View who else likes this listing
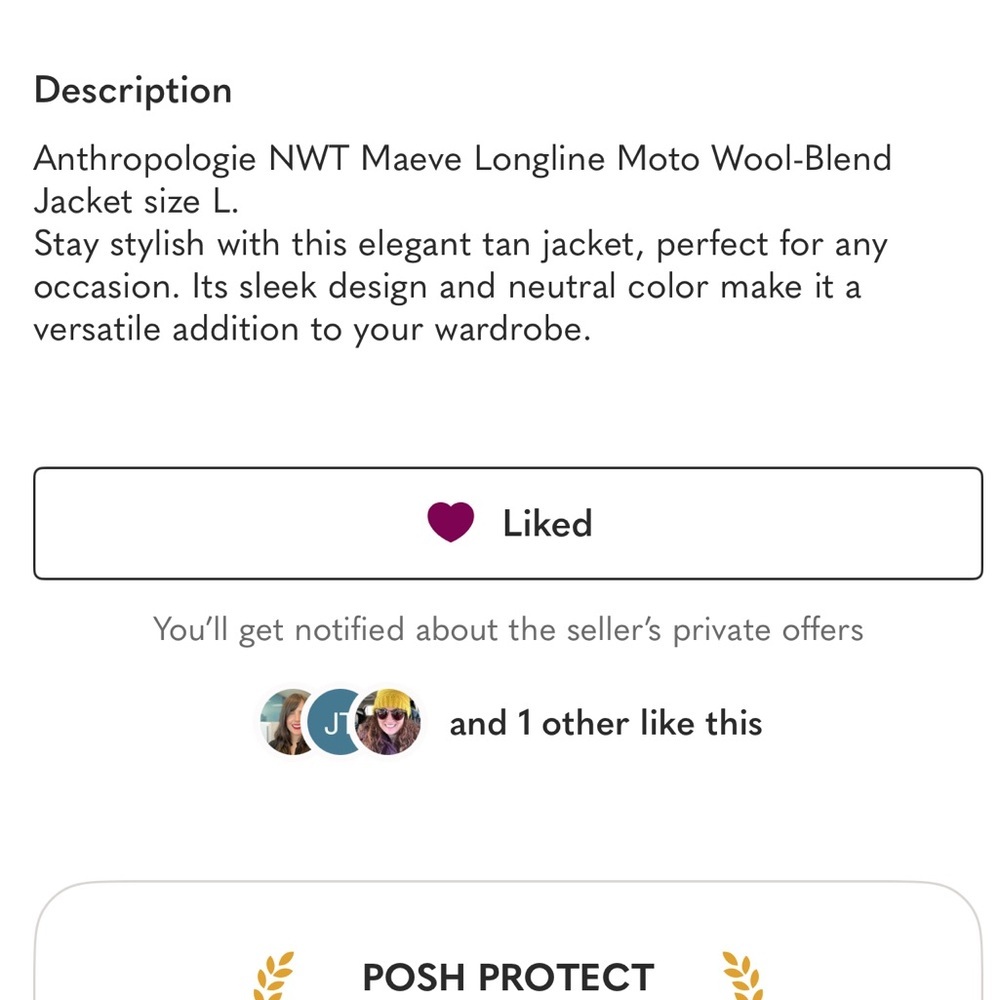The image size is (1000, 1000). [605, 723]
